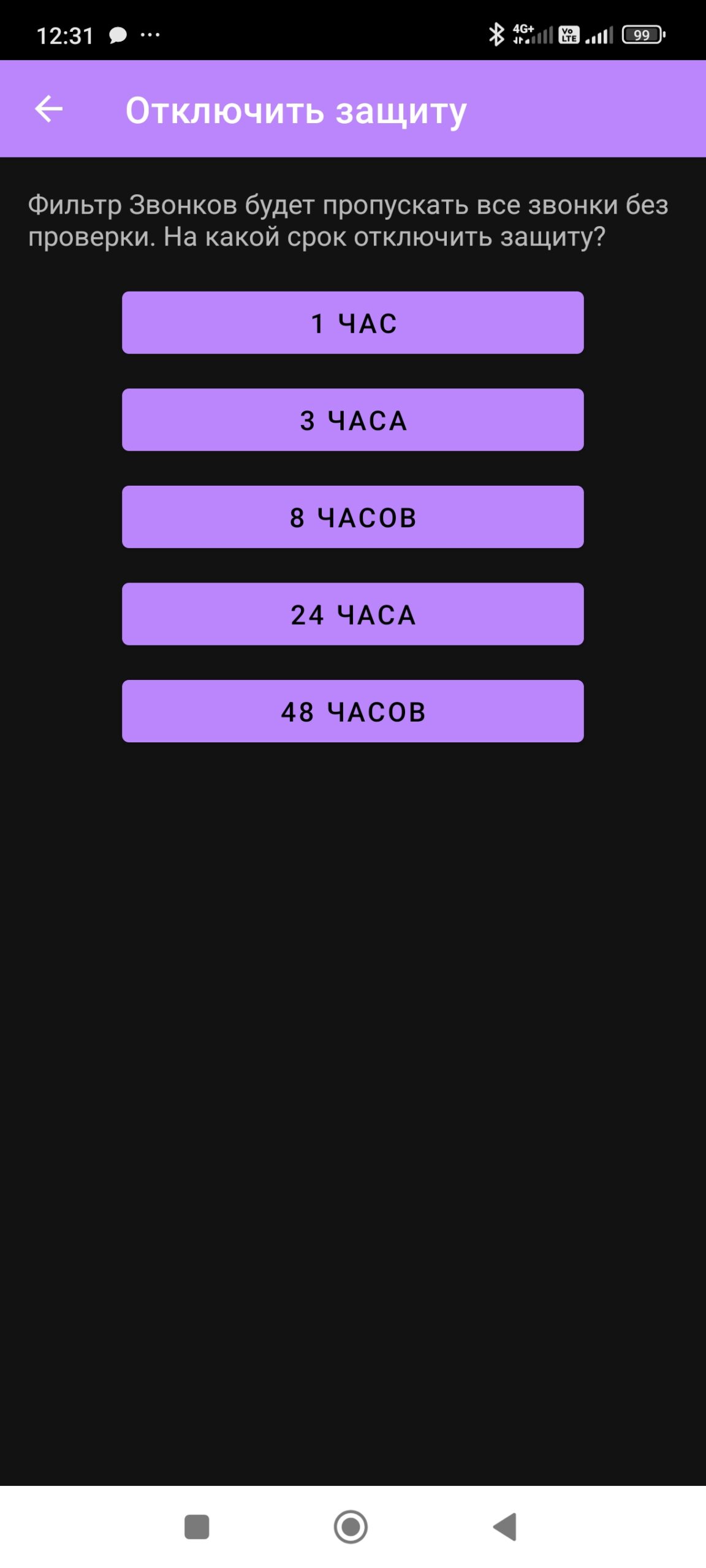Pick the 48 часов button

pos(353,711)
